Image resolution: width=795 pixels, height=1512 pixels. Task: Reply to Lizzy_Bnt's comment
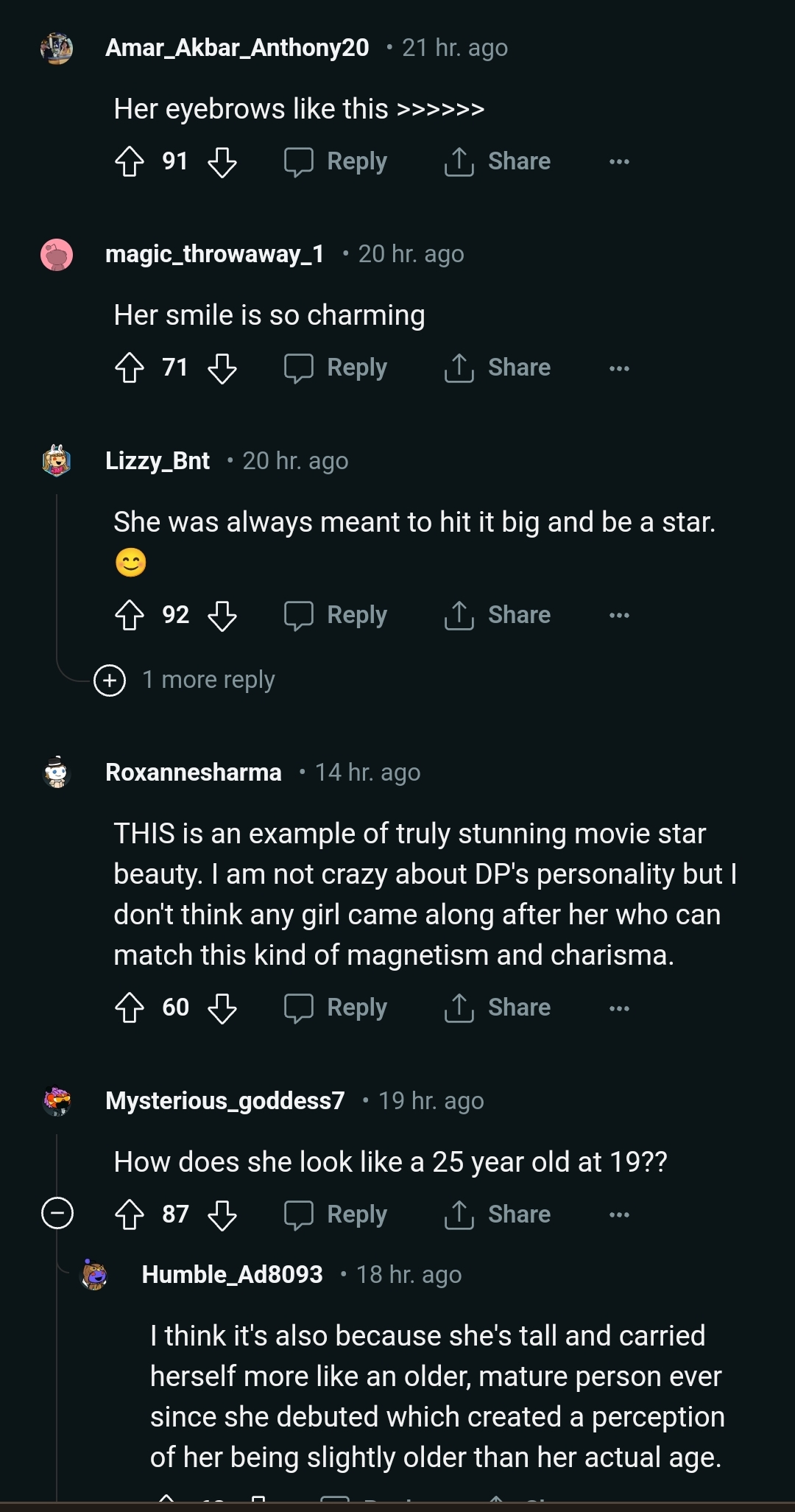point(336,615)
